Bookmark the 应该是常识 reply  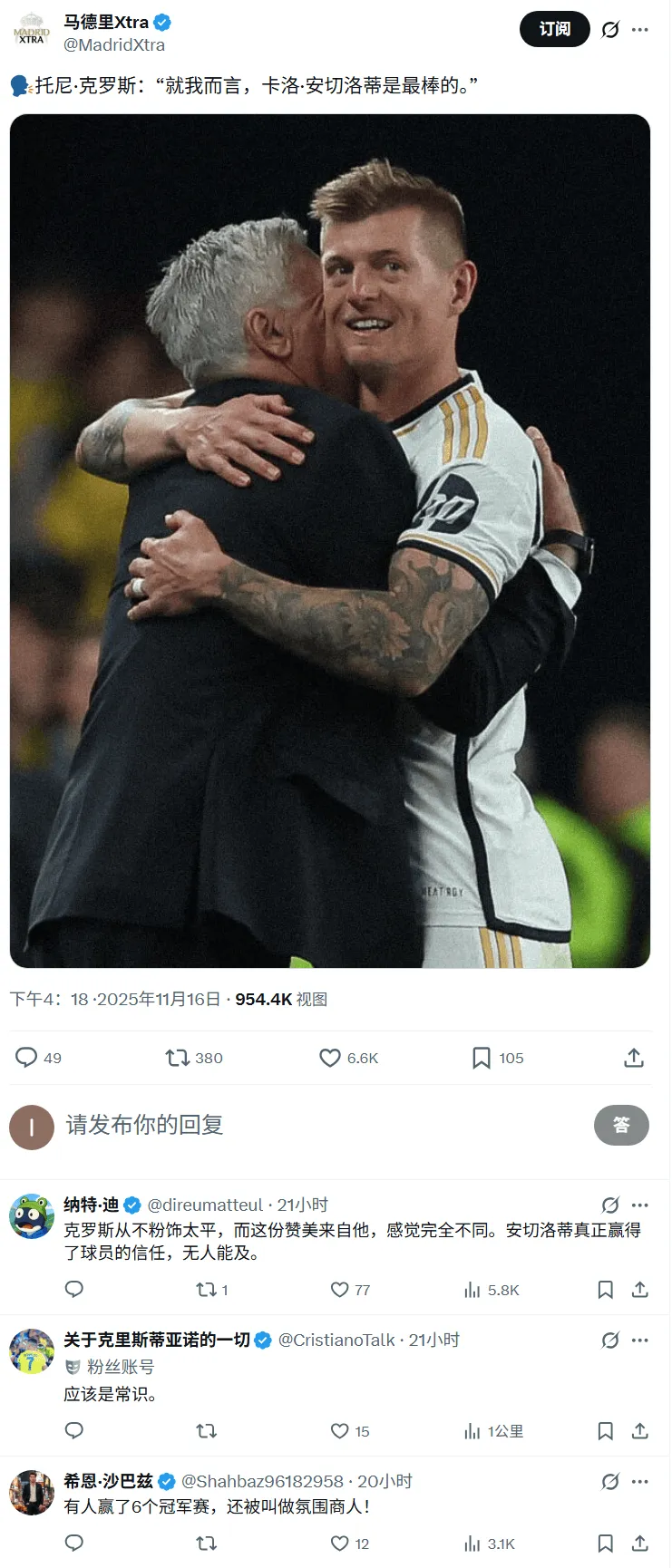click(605, 1431)
